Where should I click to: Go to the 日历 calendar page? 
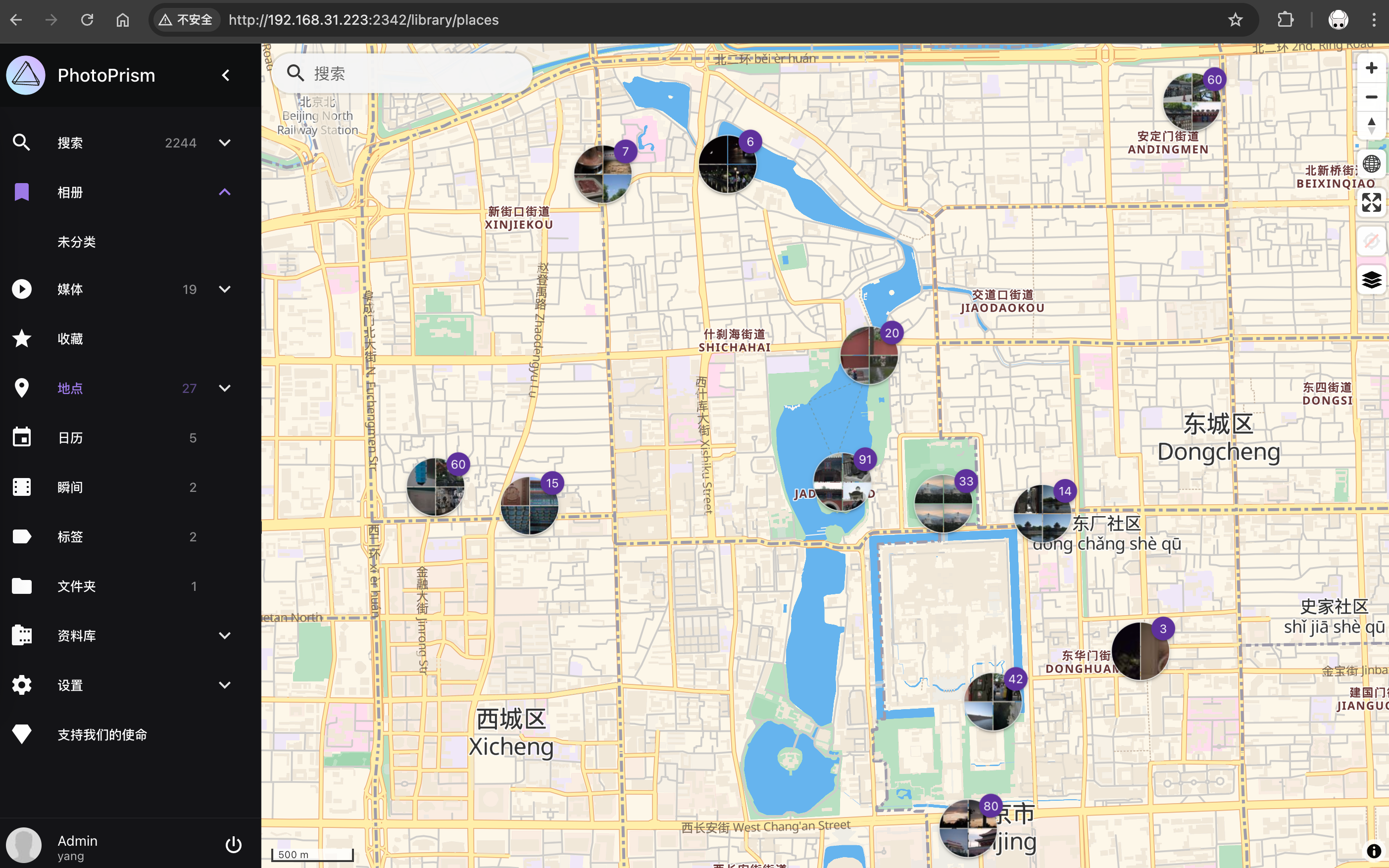70,437
